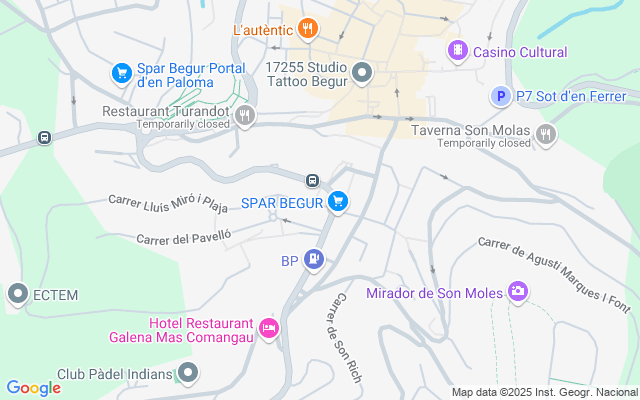Select the P7 Sot d'en Ferrer parking pin
Screen dimensions: 640x400
click(501, 97)
